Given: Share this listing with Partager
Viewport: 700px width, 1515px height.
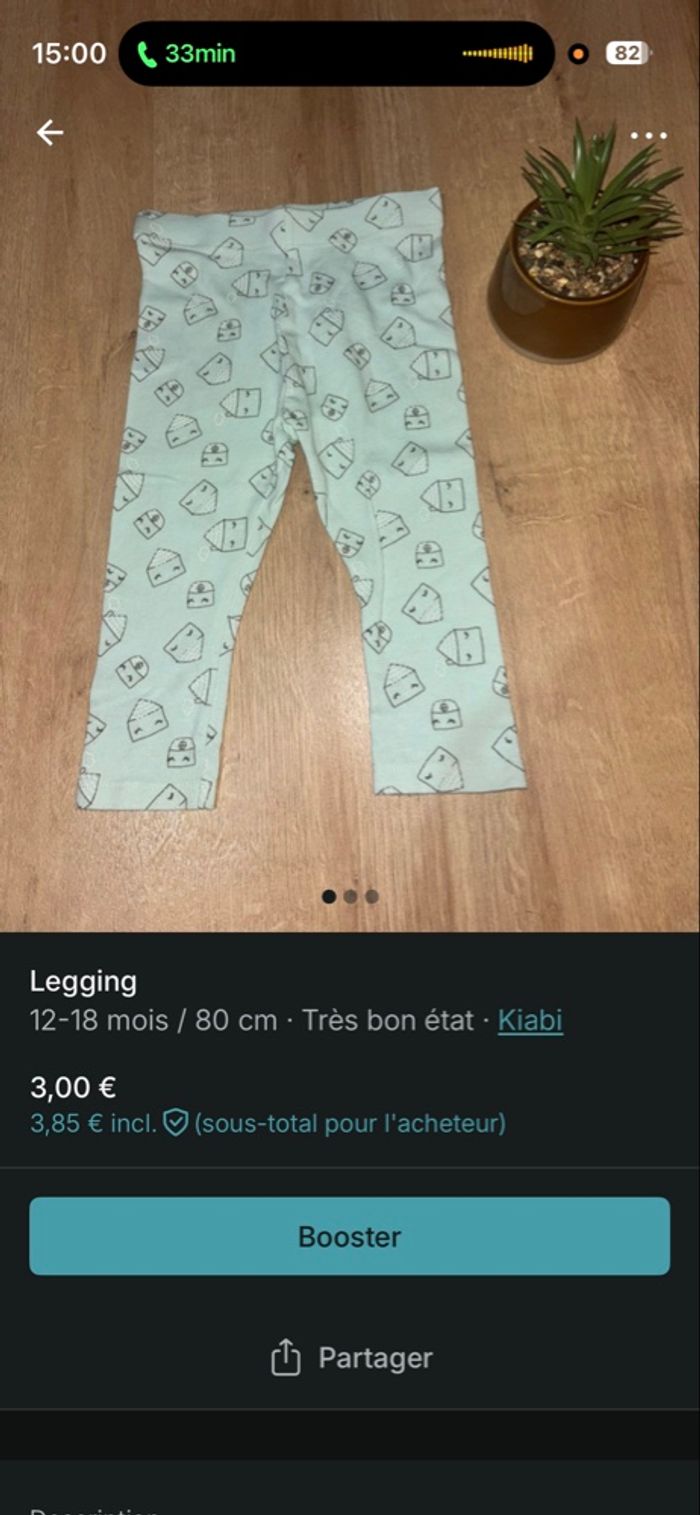Looking at the screenshot, I should click(350, 1358).
